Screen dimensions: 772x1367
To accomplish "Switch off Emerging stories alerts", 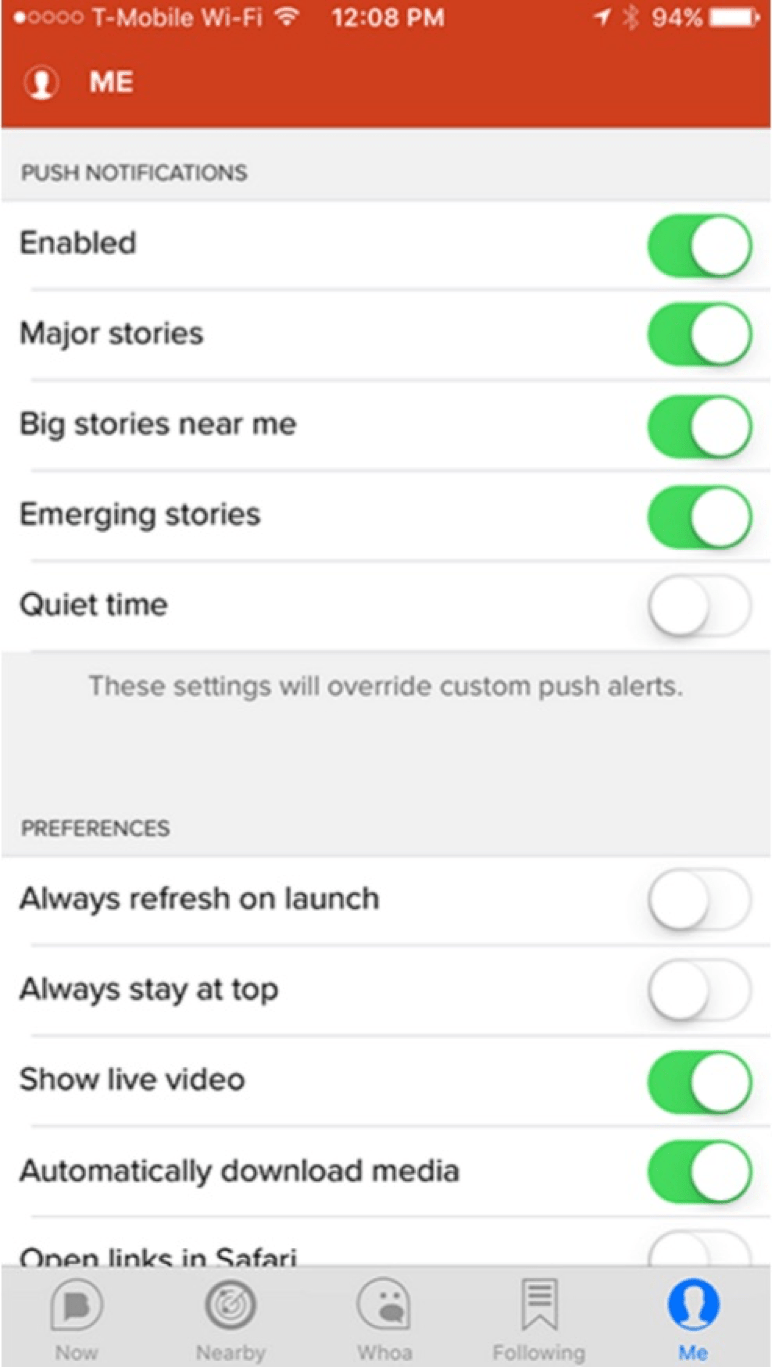I will 699,516.
